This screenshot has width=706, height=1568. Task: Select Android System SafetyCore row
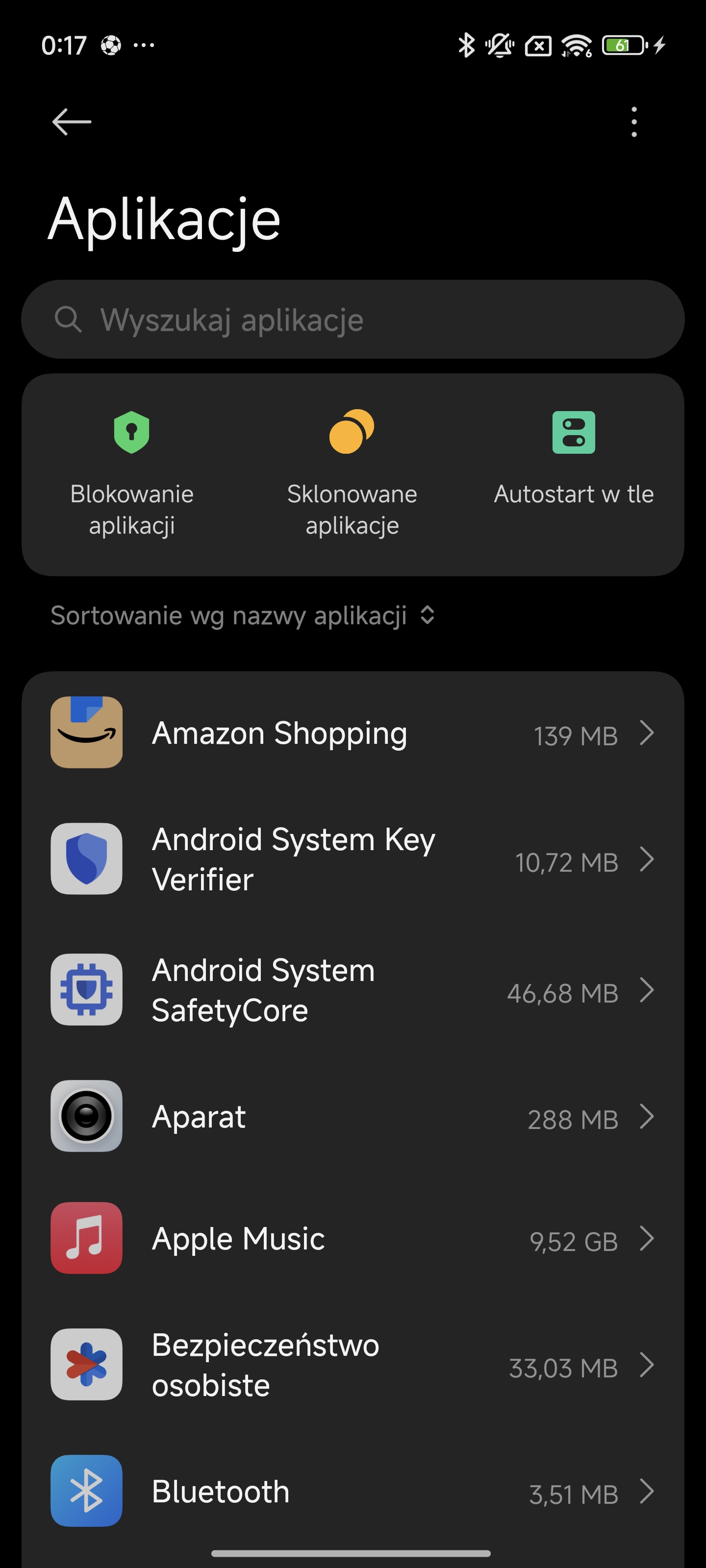[353, 990]
